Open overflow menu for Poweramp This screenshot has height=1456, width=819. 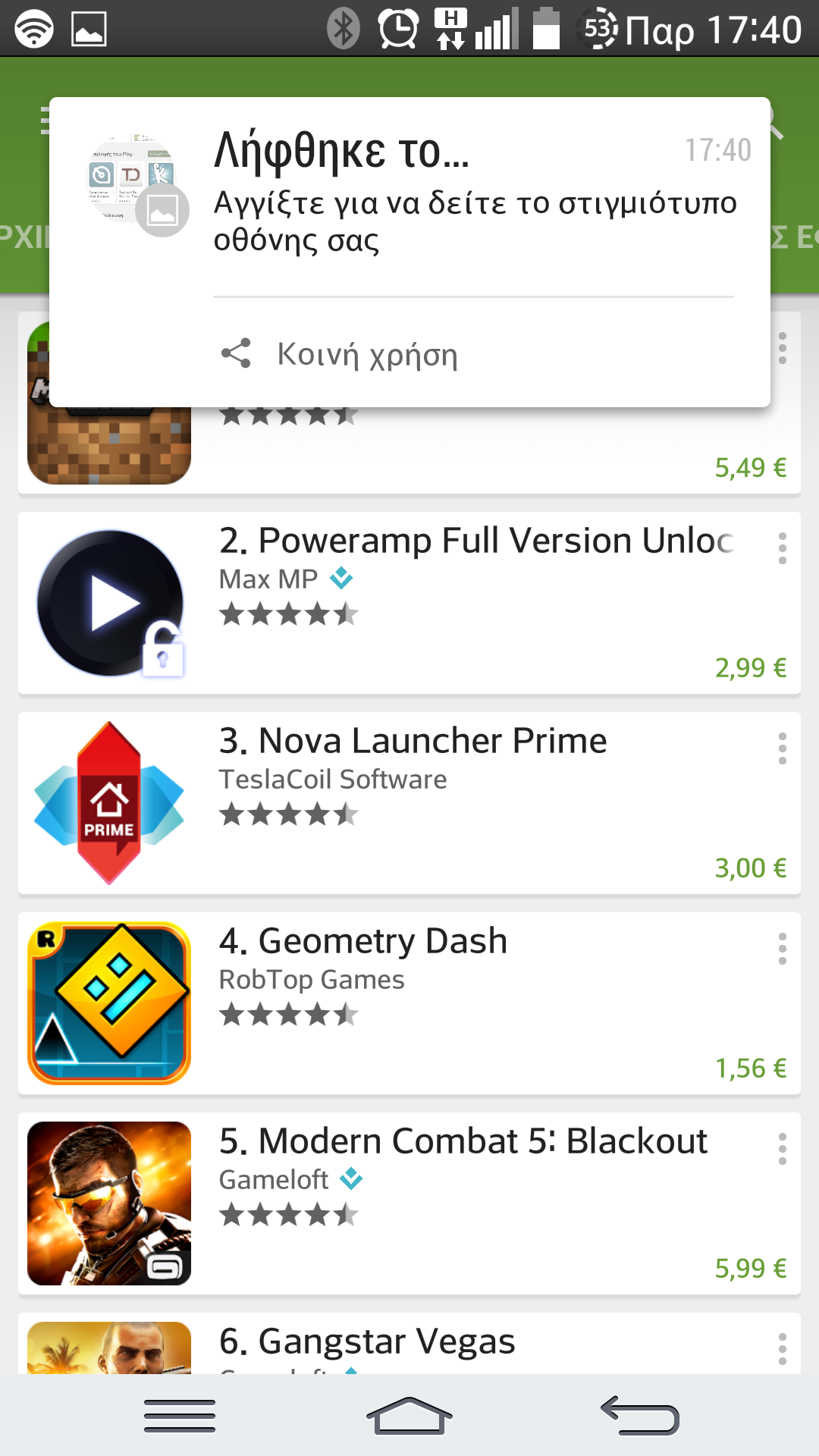click(782, 548)
